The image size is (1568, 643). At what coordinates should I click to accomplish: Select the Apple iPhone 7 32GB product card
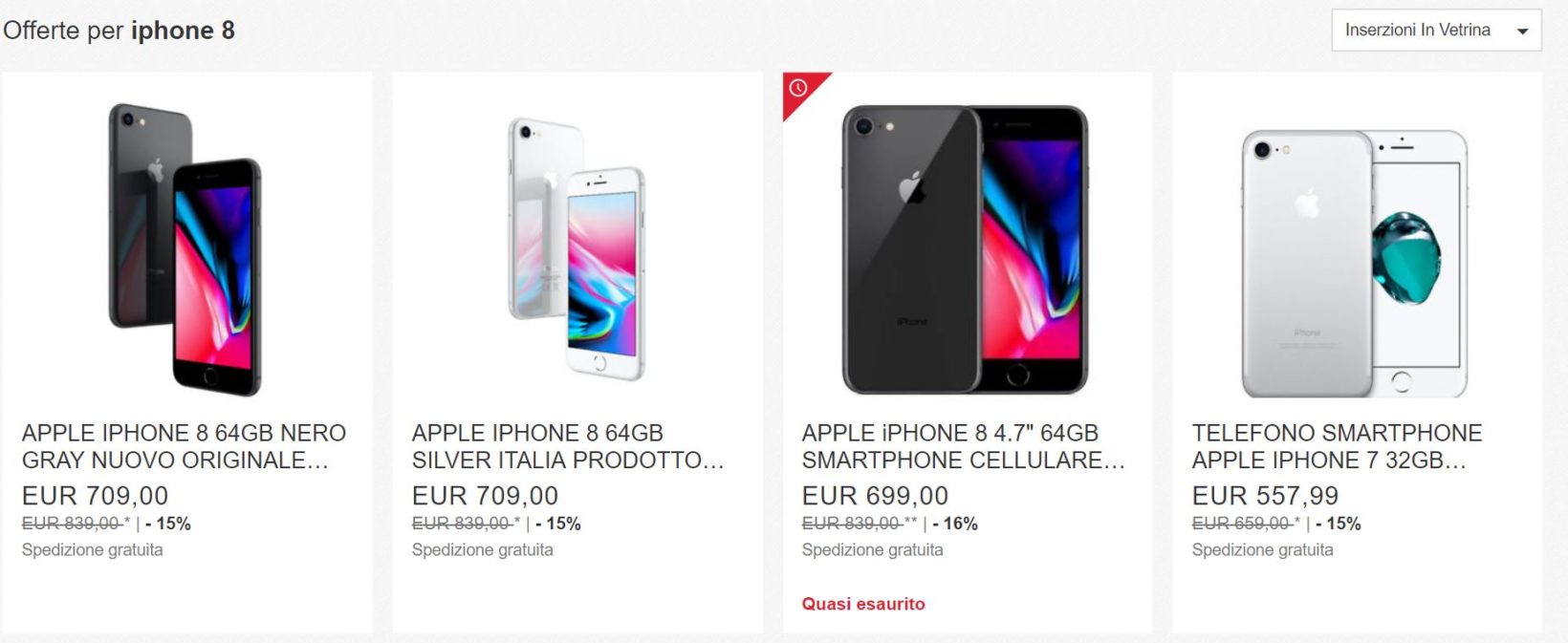[x=1336, y=446]
